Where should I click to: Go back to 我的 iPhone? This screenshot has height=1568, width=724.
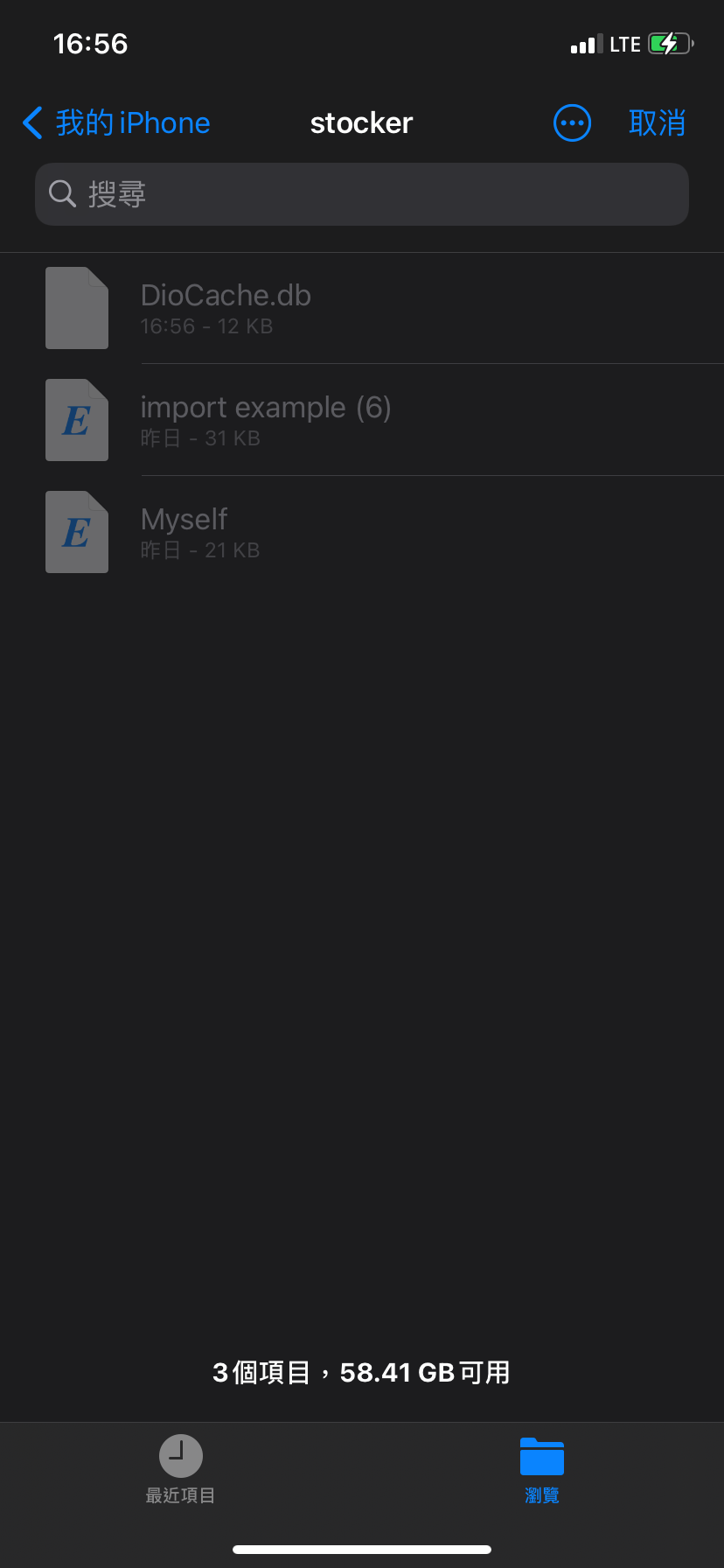click(x=116, y=123)
